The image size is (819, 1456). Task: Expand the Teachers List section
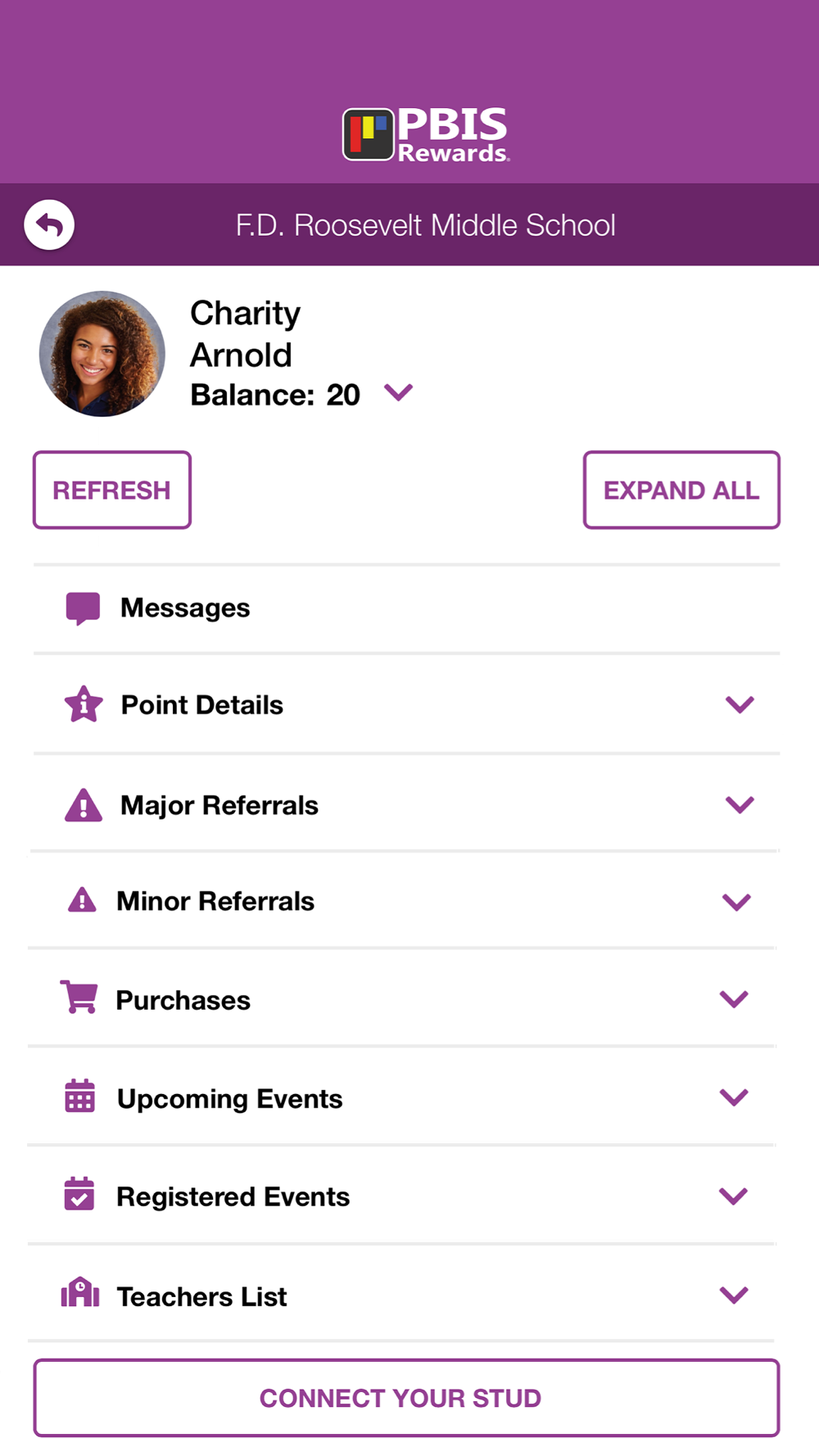401,1295
